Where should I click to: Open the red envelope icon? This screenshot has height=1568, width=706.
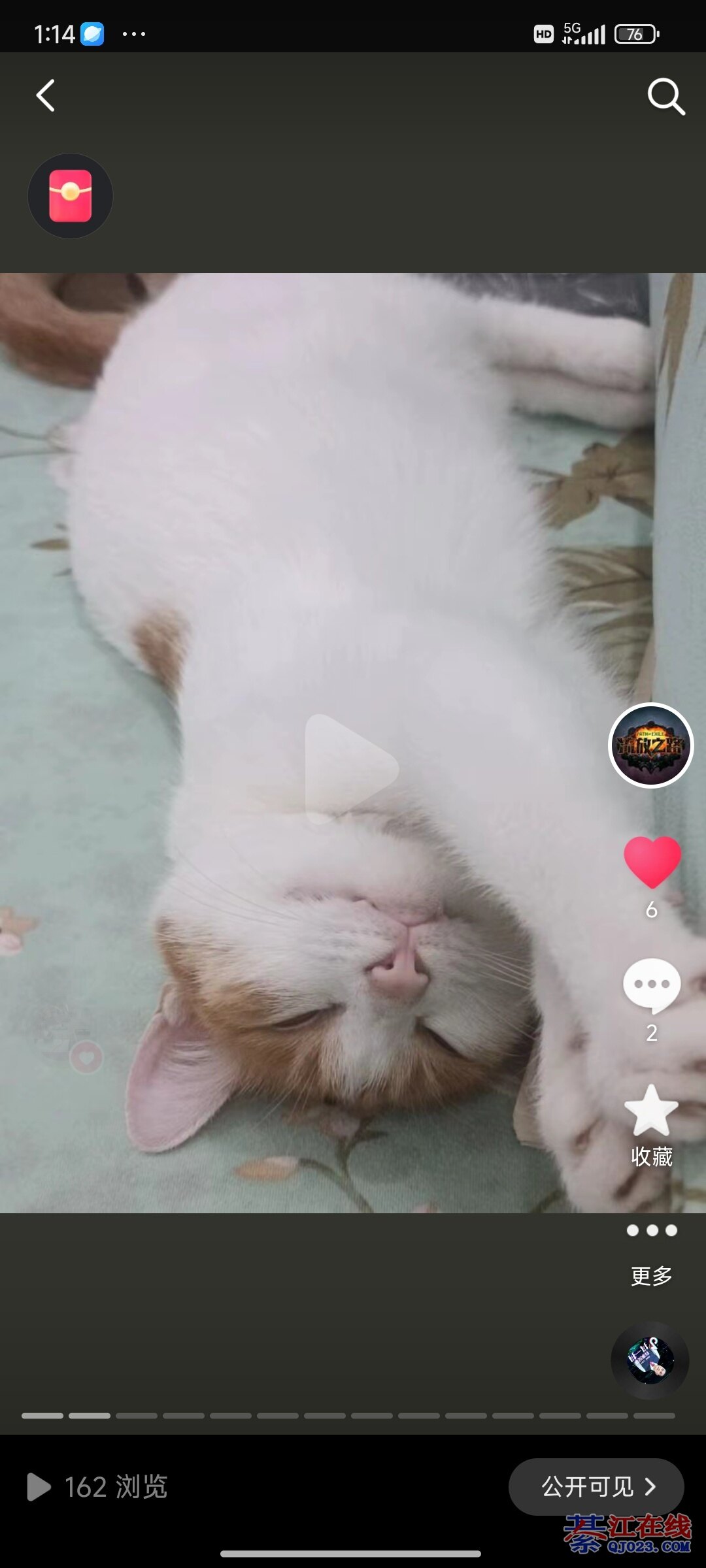click(70, 196)
